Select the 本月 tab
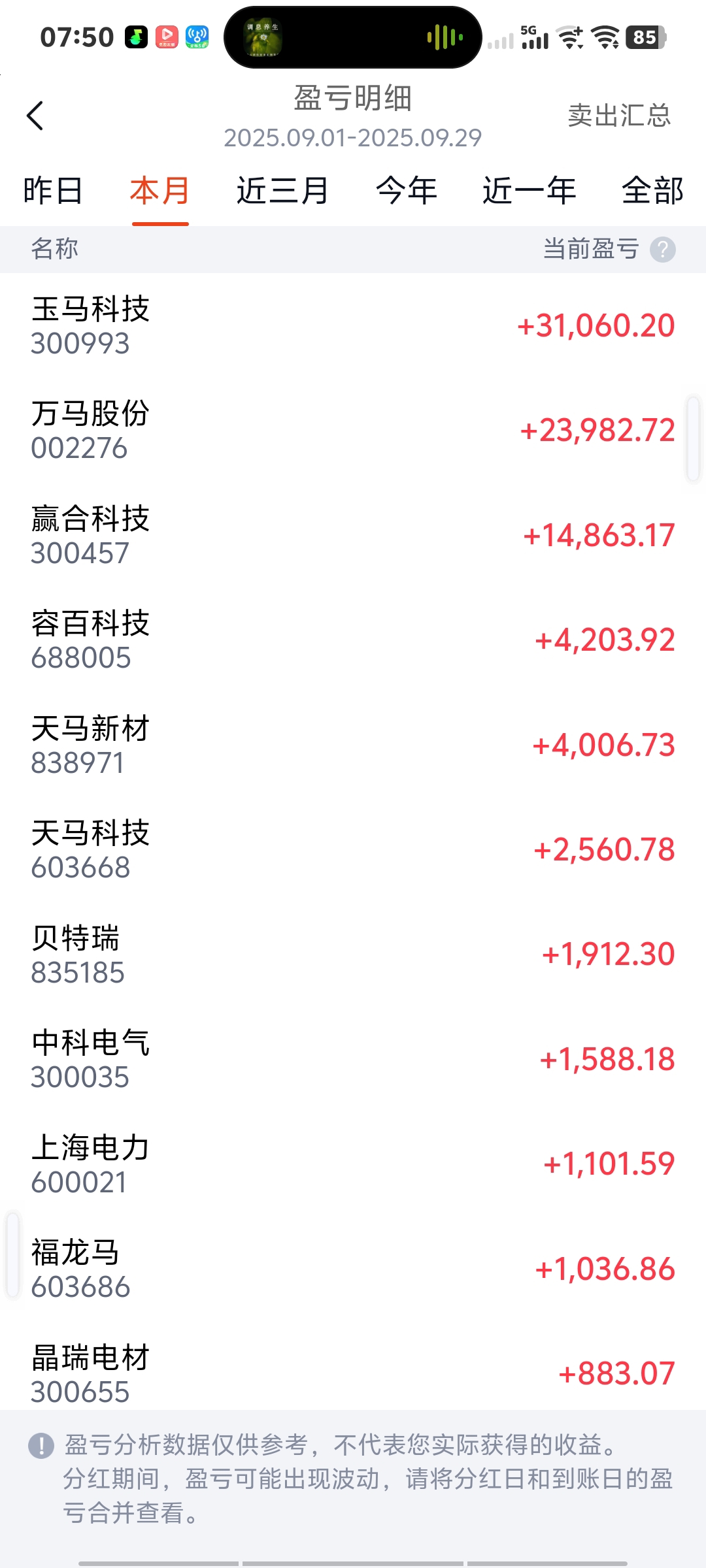 click(x=160, y=191)
